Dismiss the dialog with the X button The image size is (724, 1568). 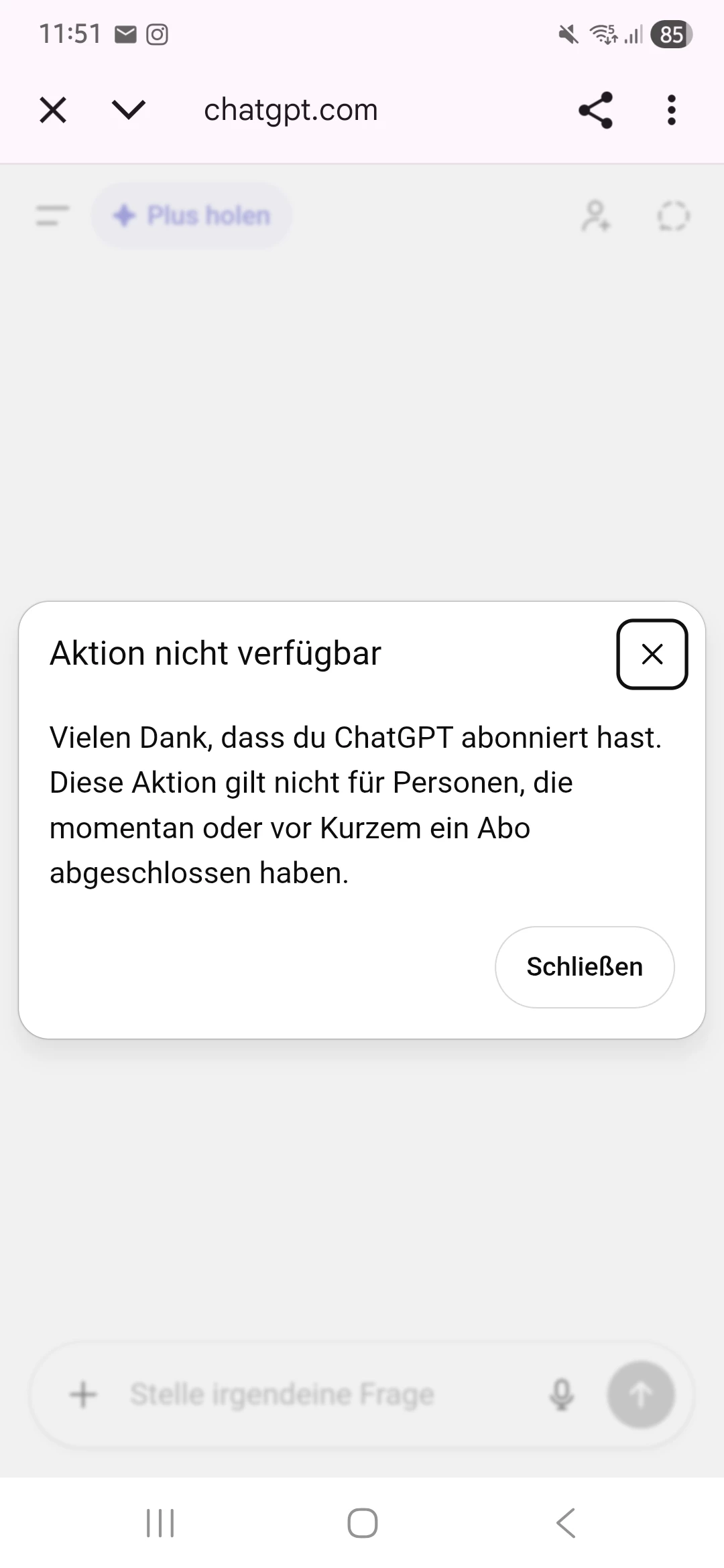coord(652,654)
